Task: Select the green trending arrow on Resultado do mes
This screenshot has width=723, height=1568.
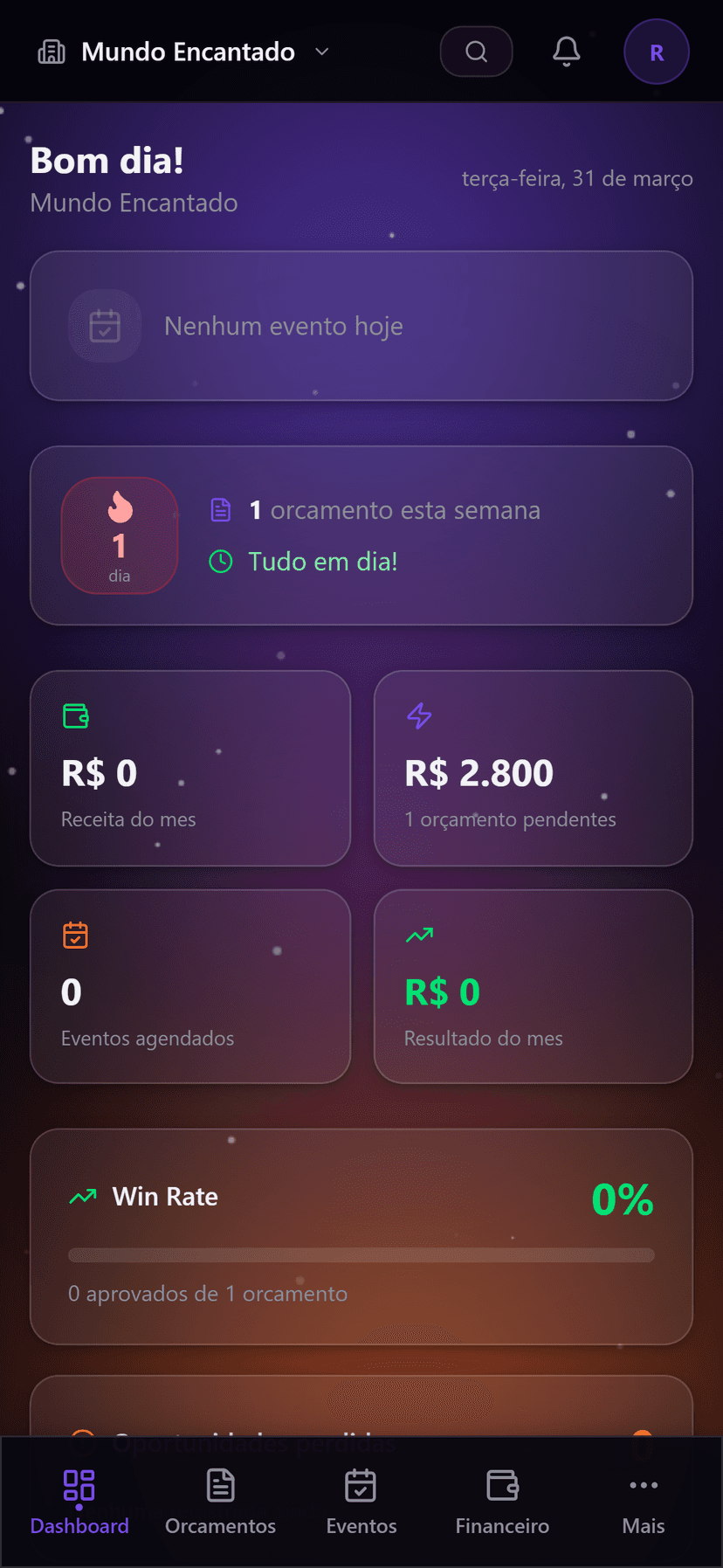Action: (x=419, y=934)
